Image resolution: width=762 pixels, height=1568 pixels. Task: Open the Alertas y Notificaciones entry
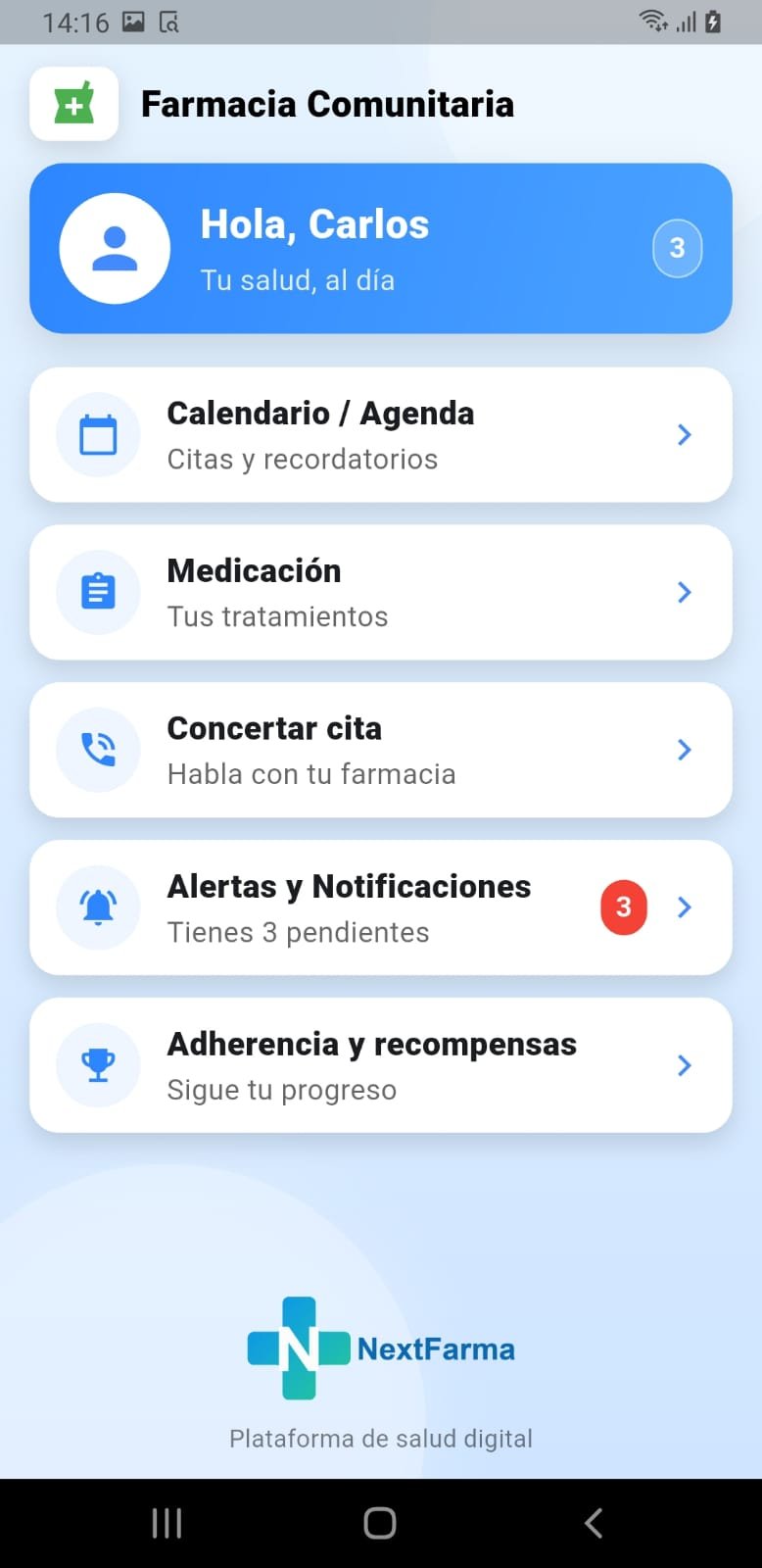point(381,907)
